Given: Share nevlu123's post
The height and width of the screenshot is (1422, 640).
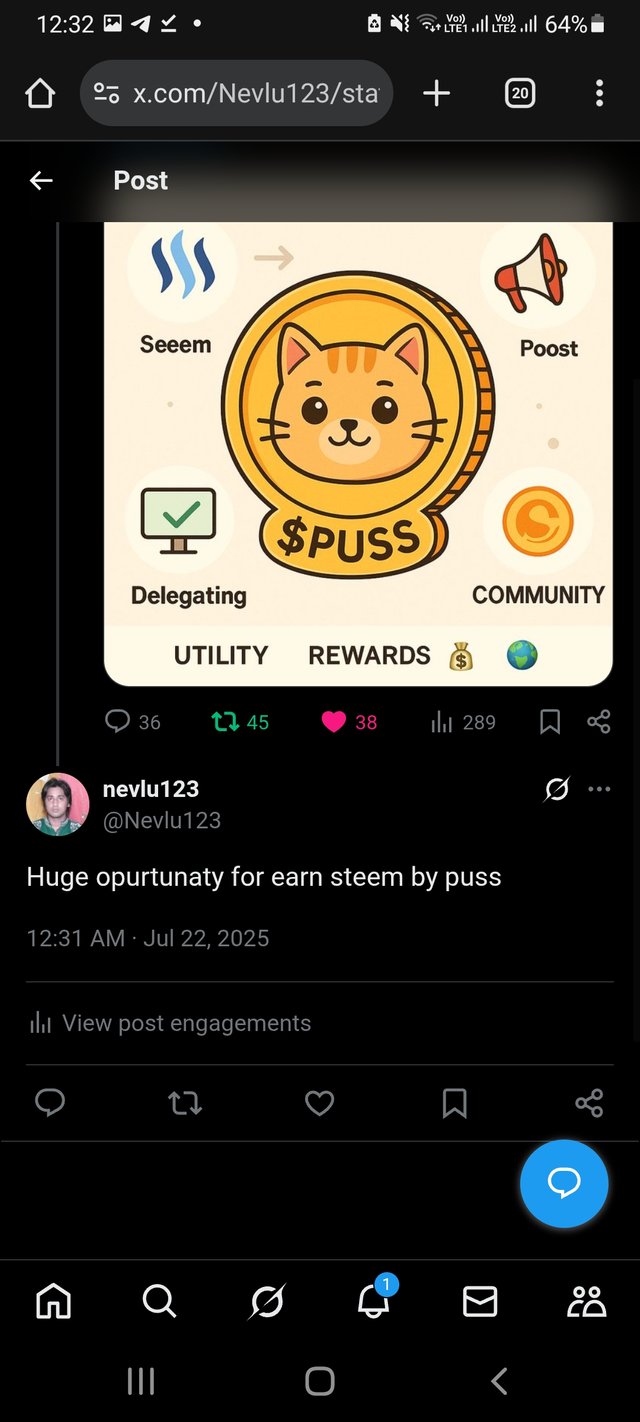Looking at the screenshot, I should point(589,1103).
